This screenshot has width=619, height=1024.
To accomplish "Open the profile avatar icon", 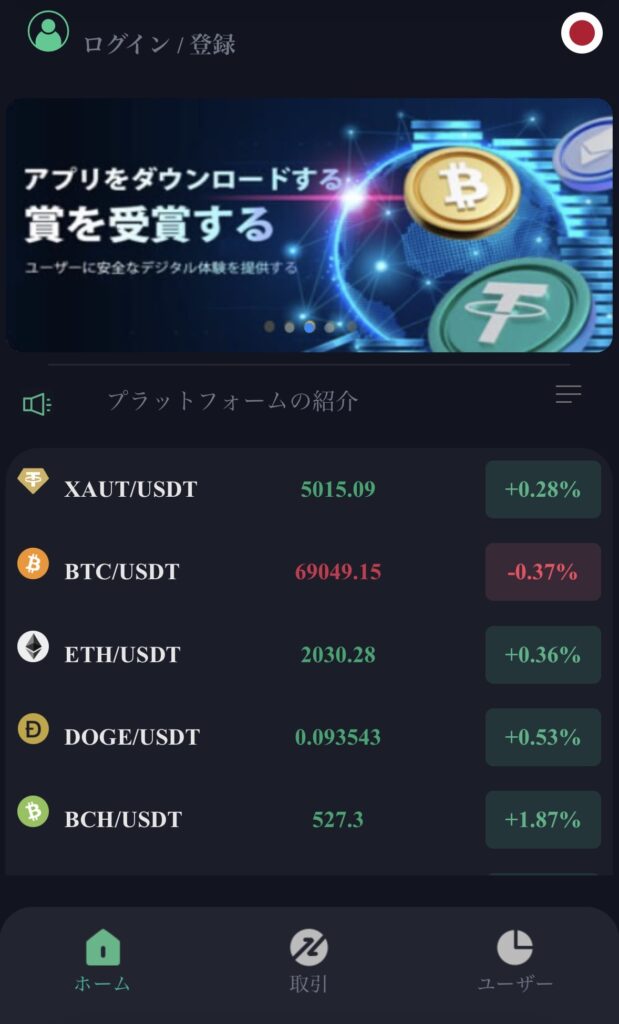I will pos(47,31).
